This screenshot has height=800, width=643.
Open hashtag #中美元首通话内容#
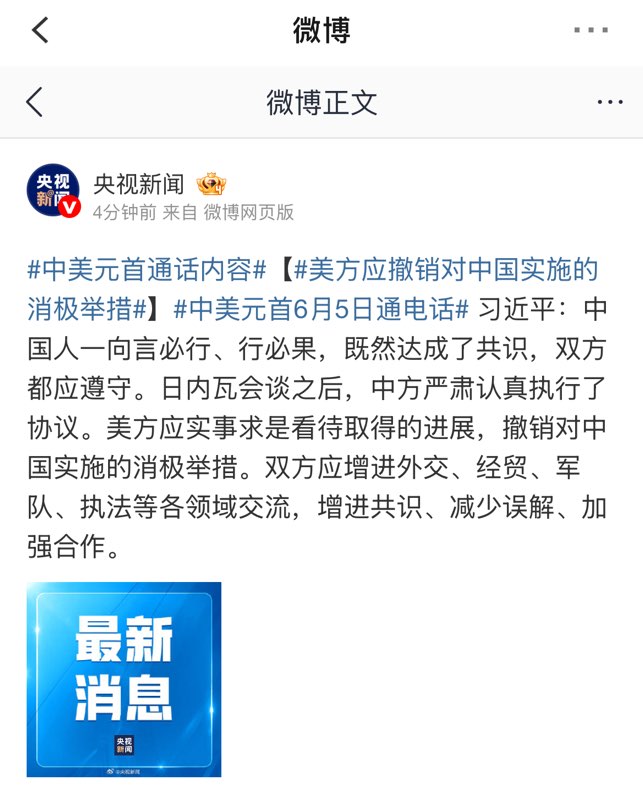coord(145,269)
